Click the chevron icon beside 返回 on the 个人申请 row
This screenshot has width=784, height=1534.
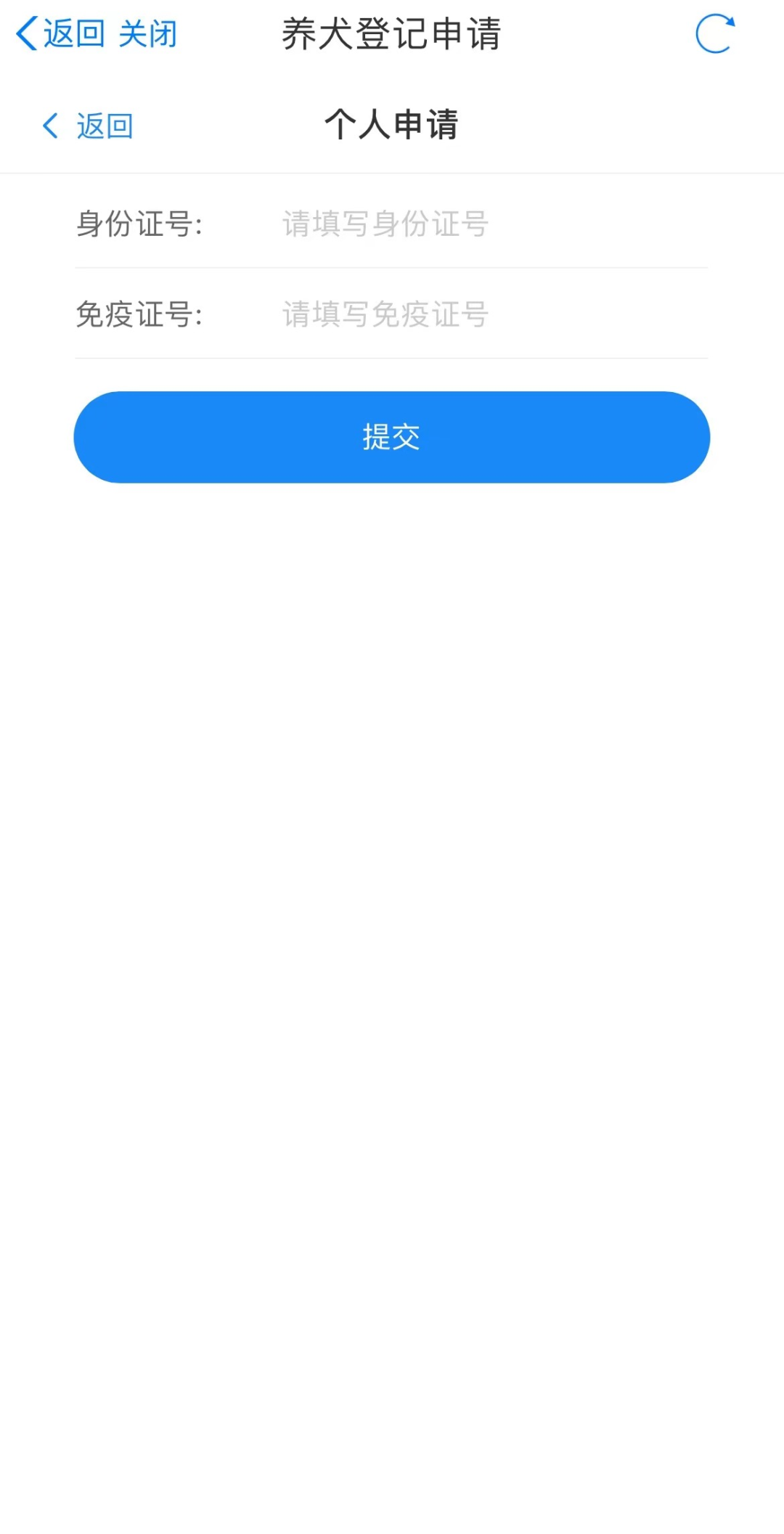[x=49, y=125]
